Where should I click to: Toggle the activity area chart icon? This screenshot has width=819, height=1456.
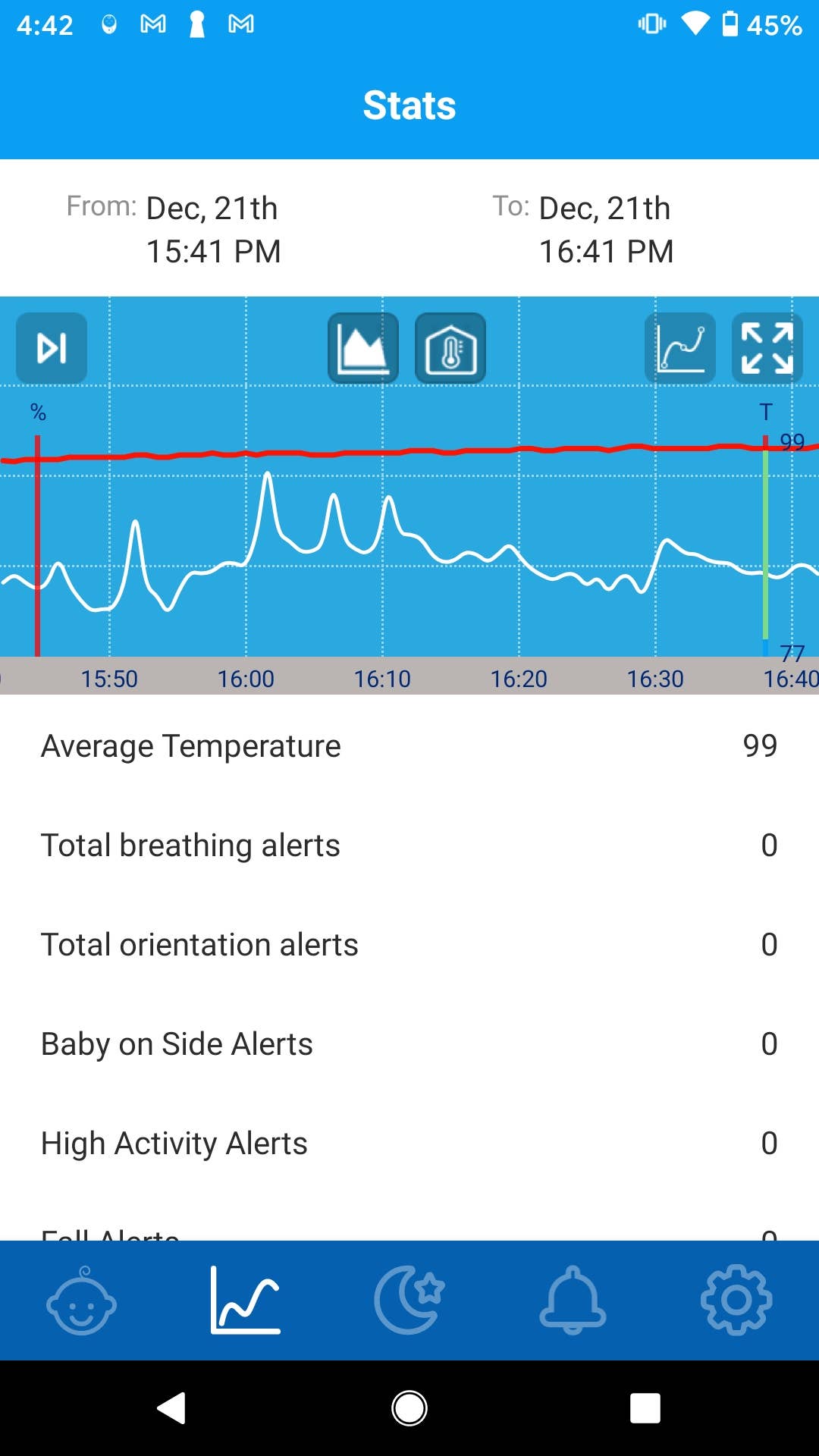[x=363, y=348]
